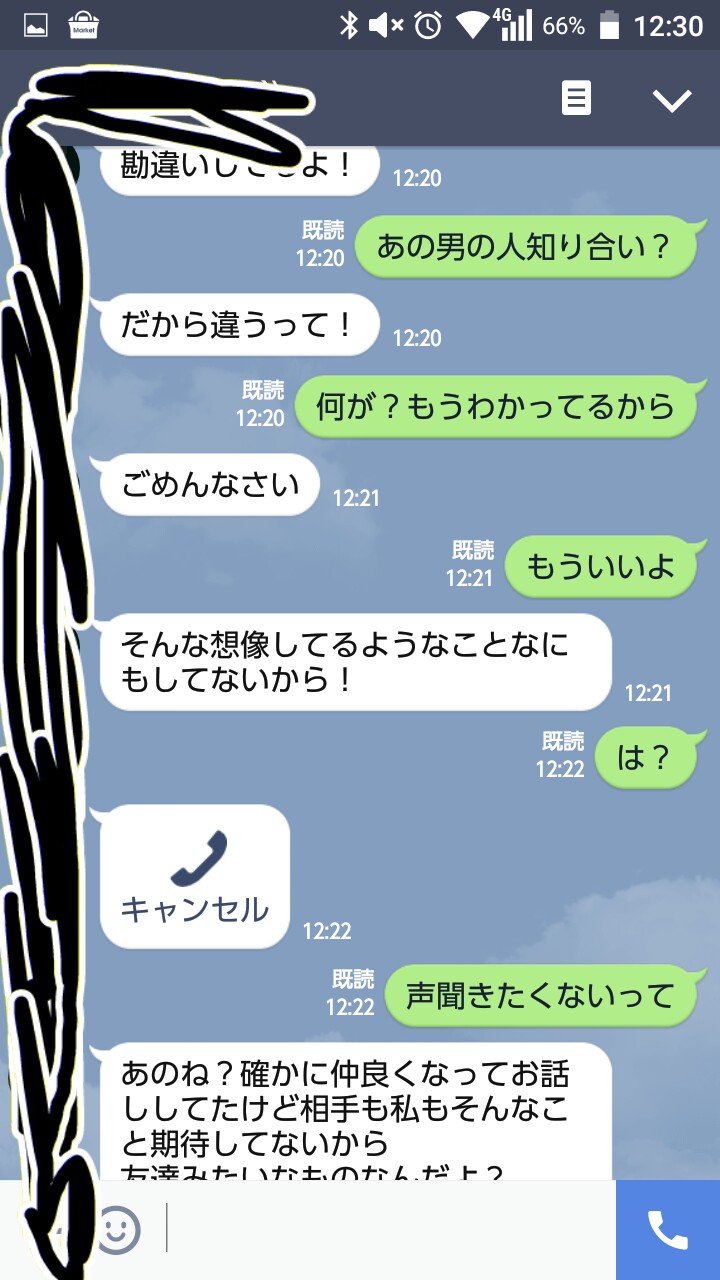
Task: Open the notes icon in header
Action: (x=576, y=99)
